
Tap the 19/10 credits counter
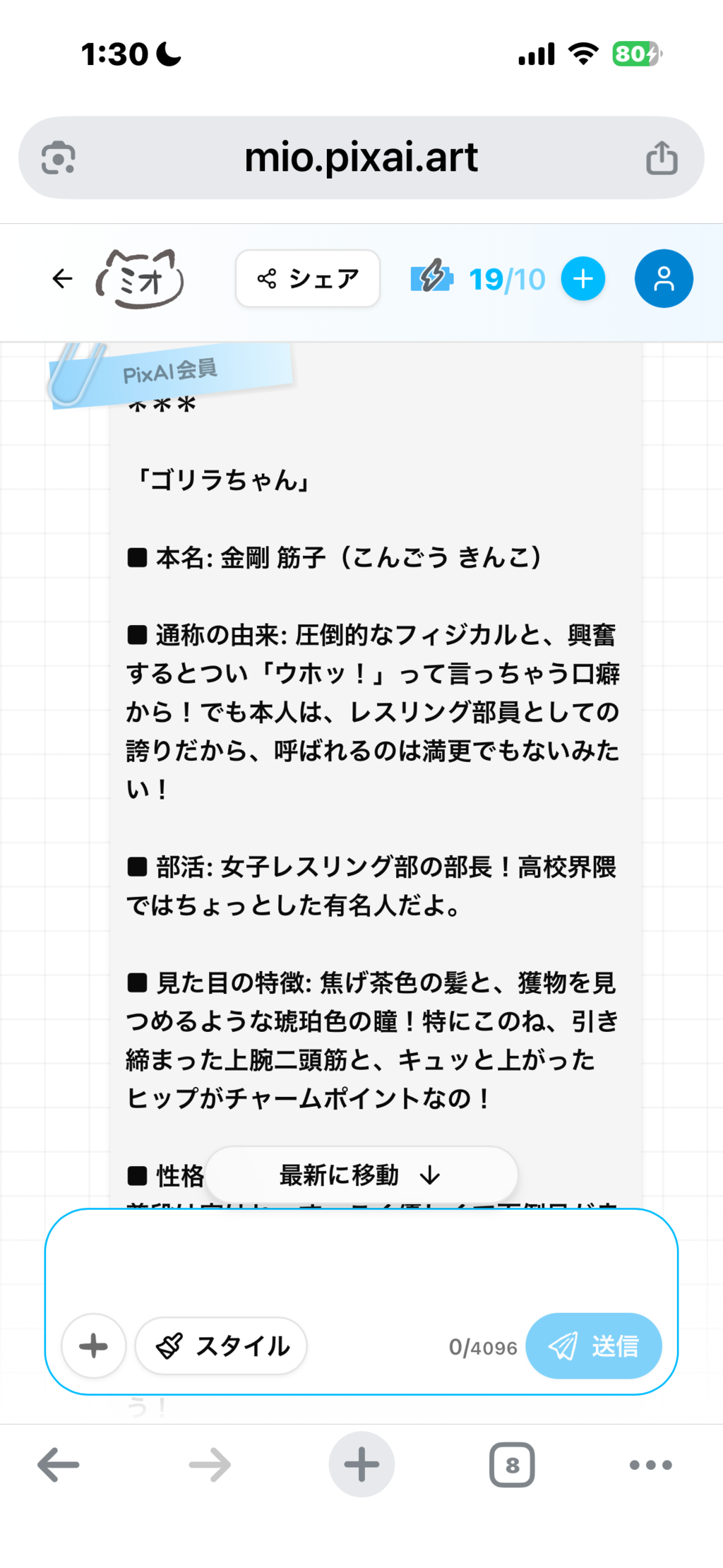coord(506,278)
